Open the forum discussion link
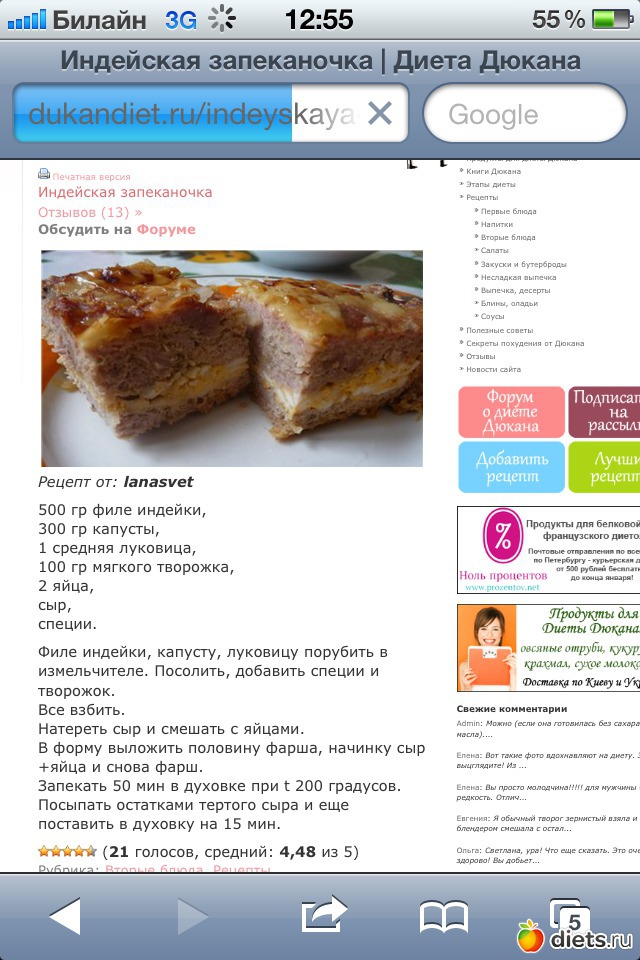 click(x=166, y=229)
